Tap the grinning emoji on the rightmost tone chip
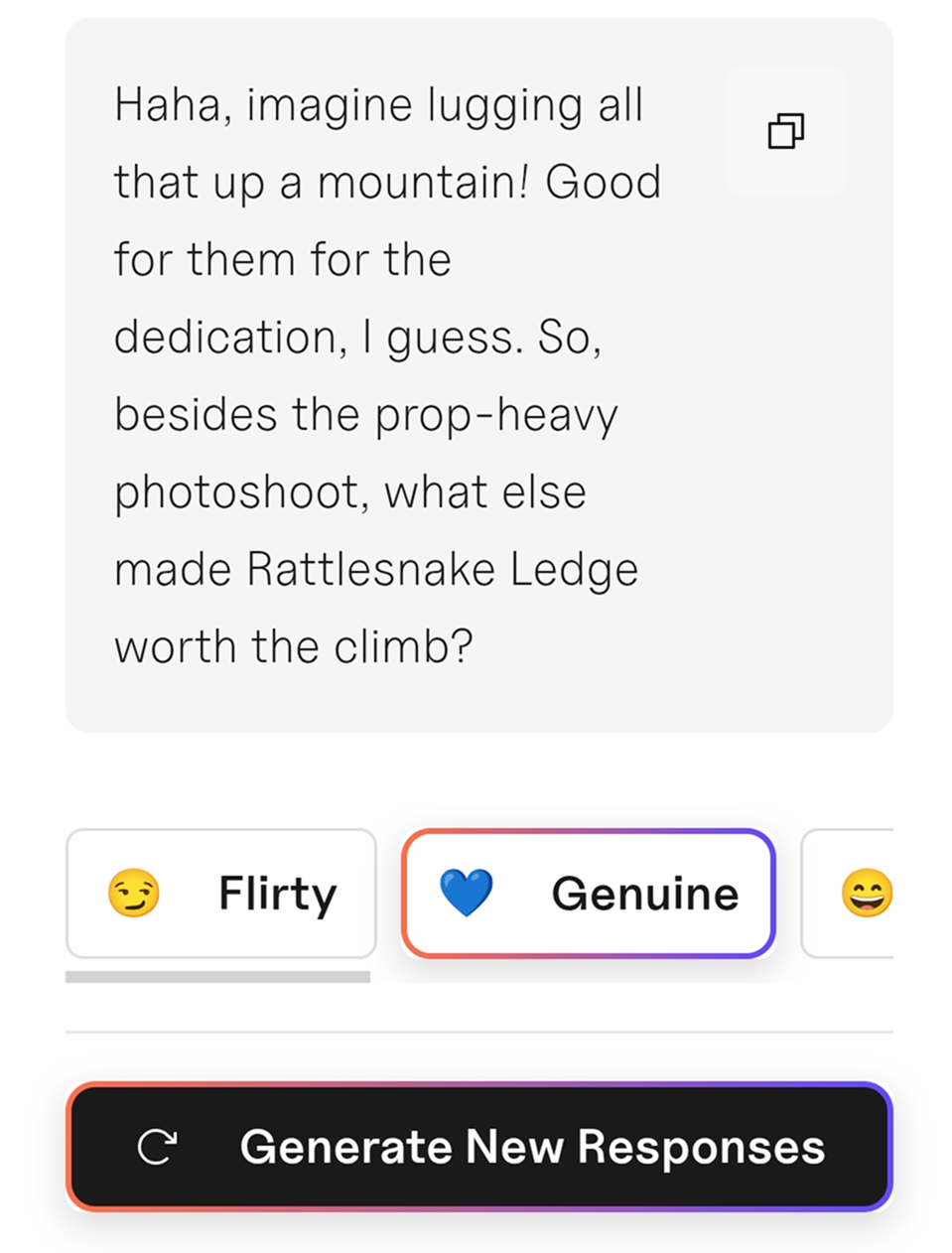952x1253 pixels. pos(866,893)
